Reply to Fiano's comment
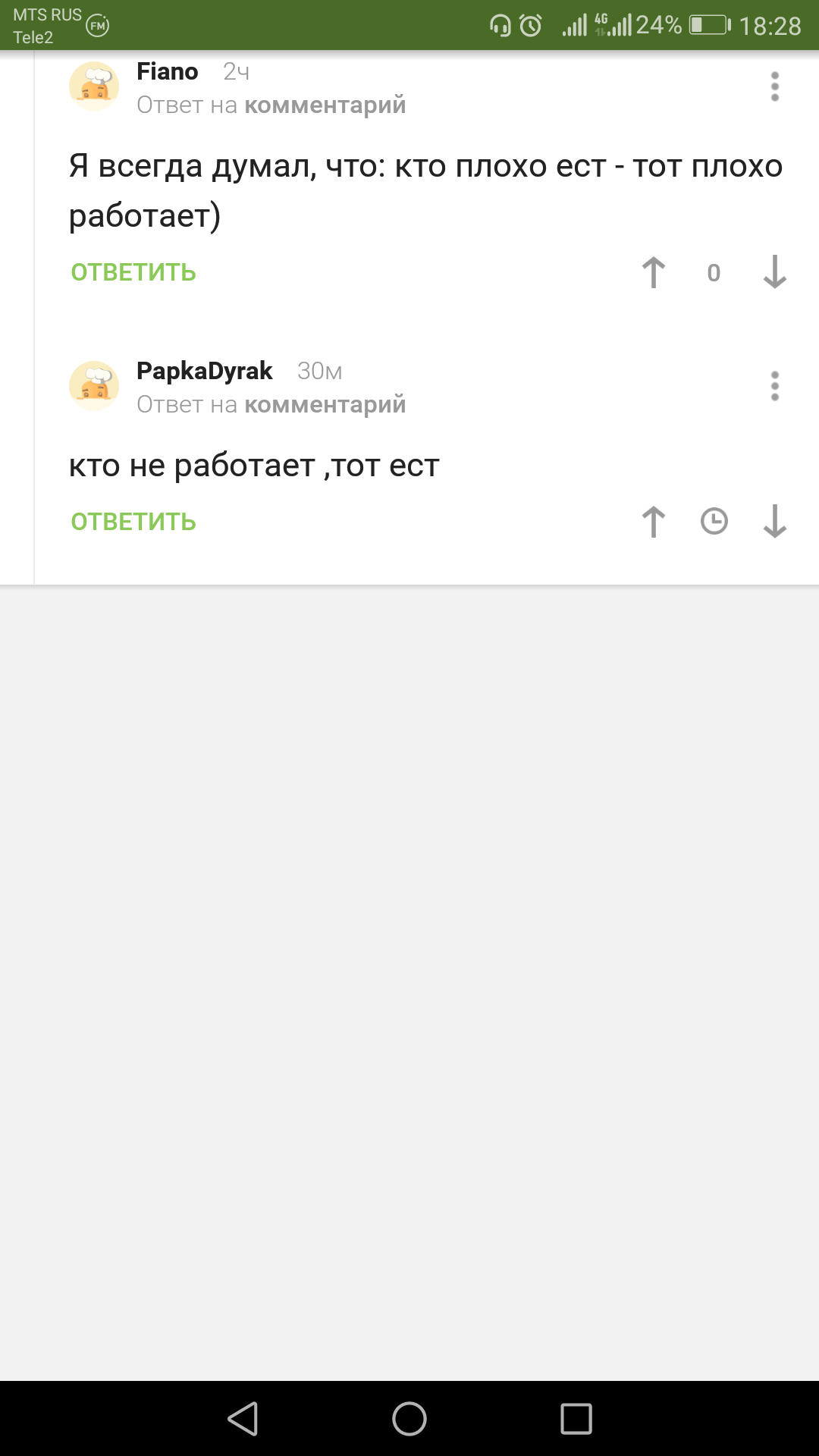The width and height of the screenshot is (819, 1456). pos(133,273)
